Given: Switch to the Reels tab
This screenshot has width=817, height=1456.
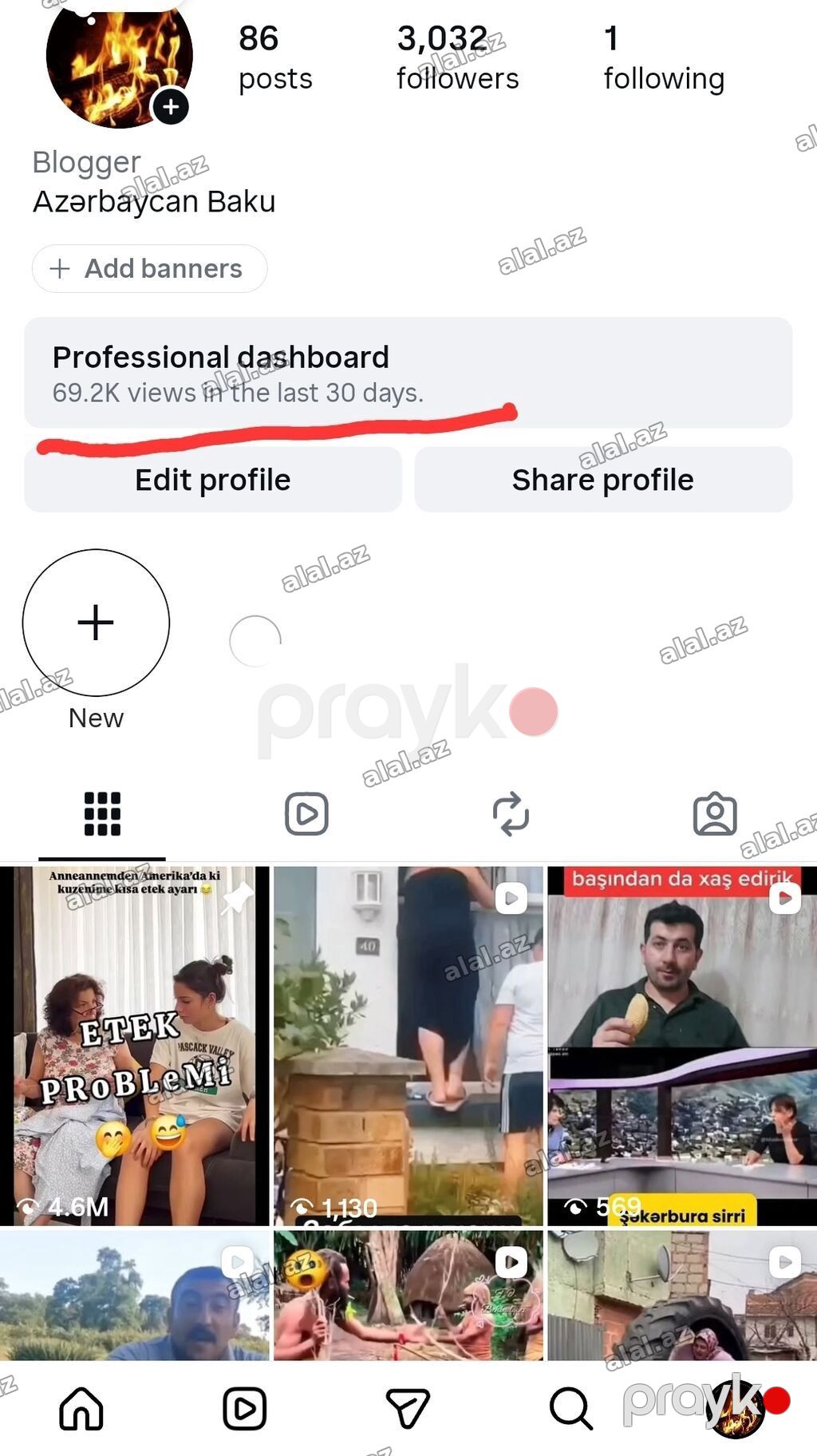Looking at the screenshot, I should (x=306, y=814).
